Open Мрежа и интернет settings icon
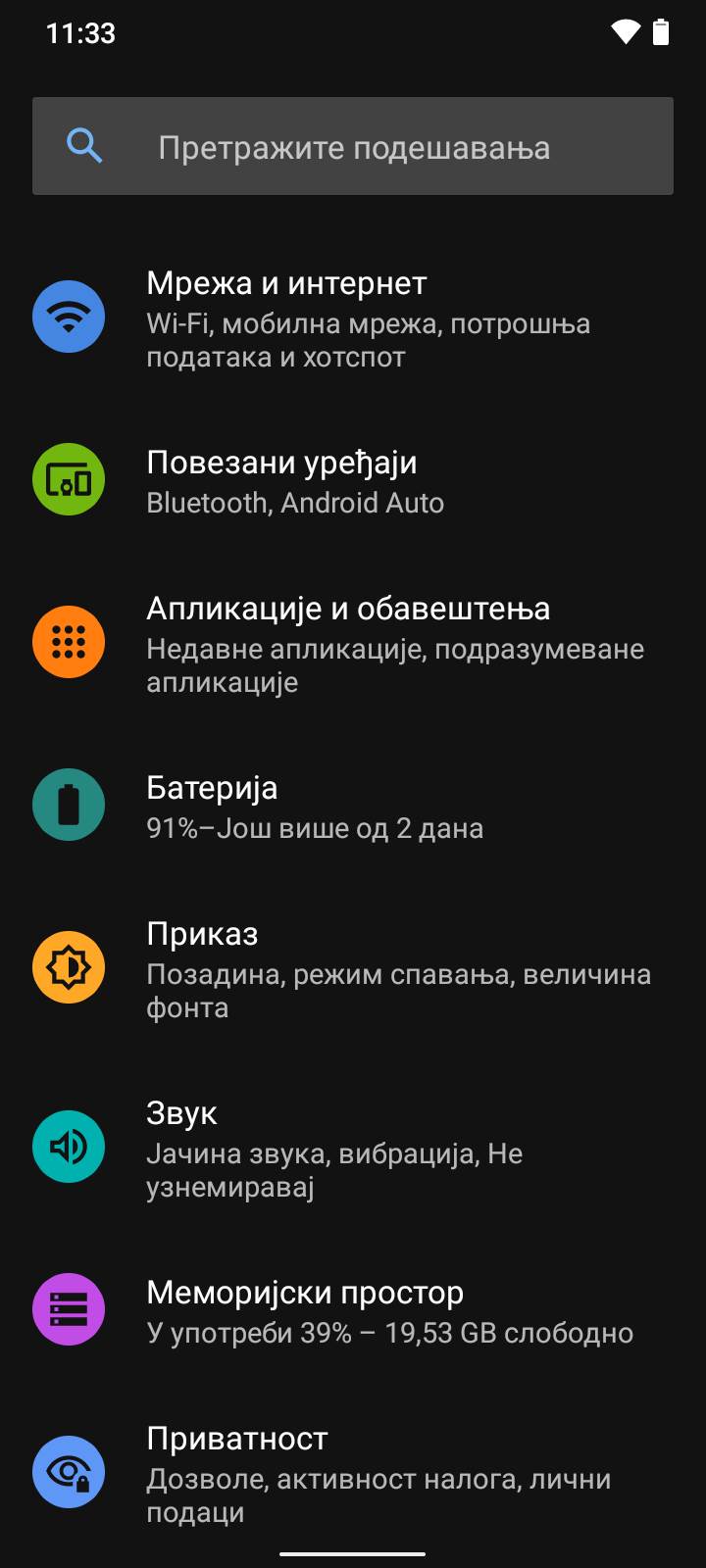Image resolution: width=706 pixels, height=1568 pixels. pyautogui.click(x=69, y=317)
